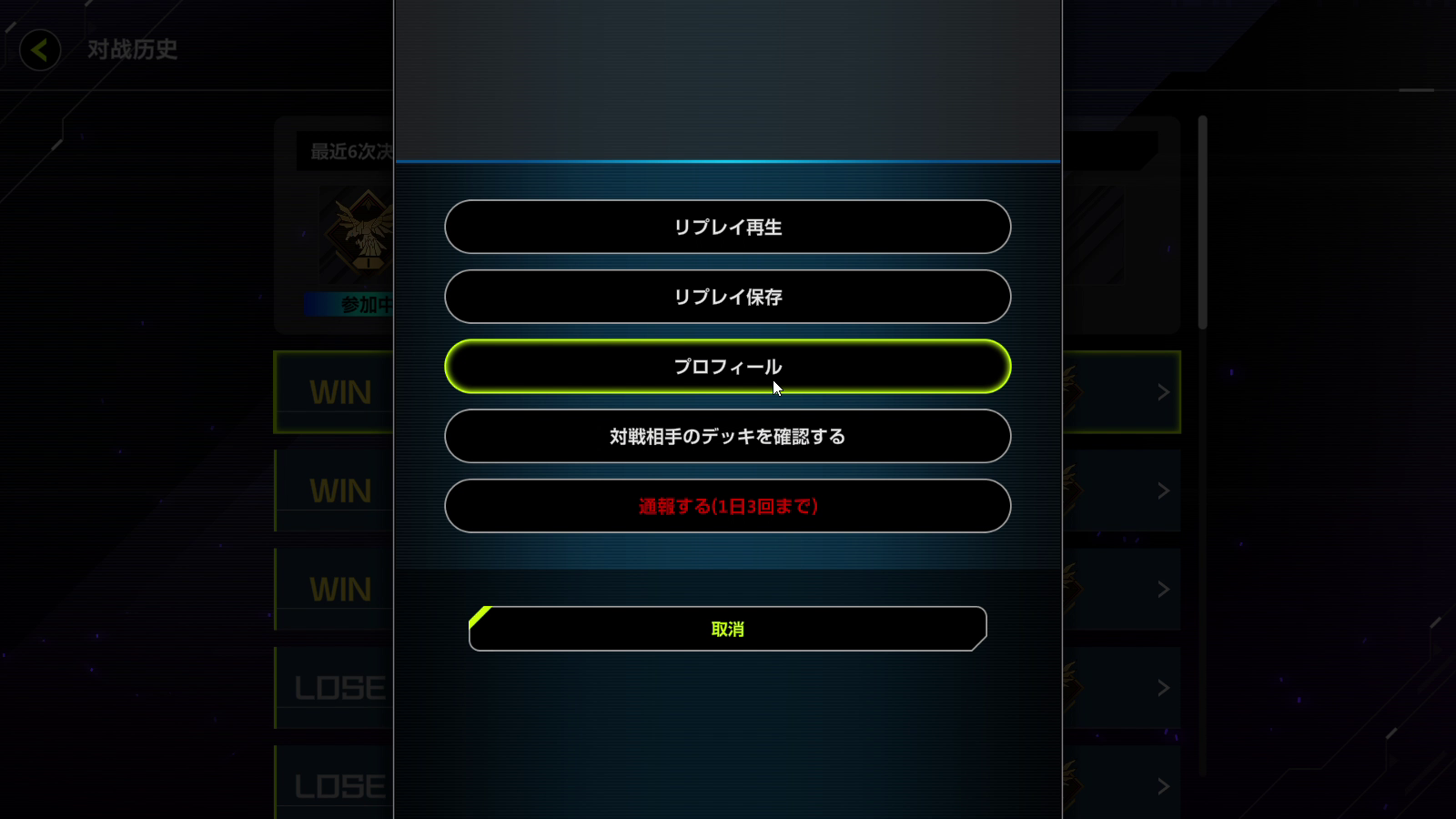Select リプレイ再生 to play the replay
The width and height of the screenshot is (1456, 819).
pos(727,227)
